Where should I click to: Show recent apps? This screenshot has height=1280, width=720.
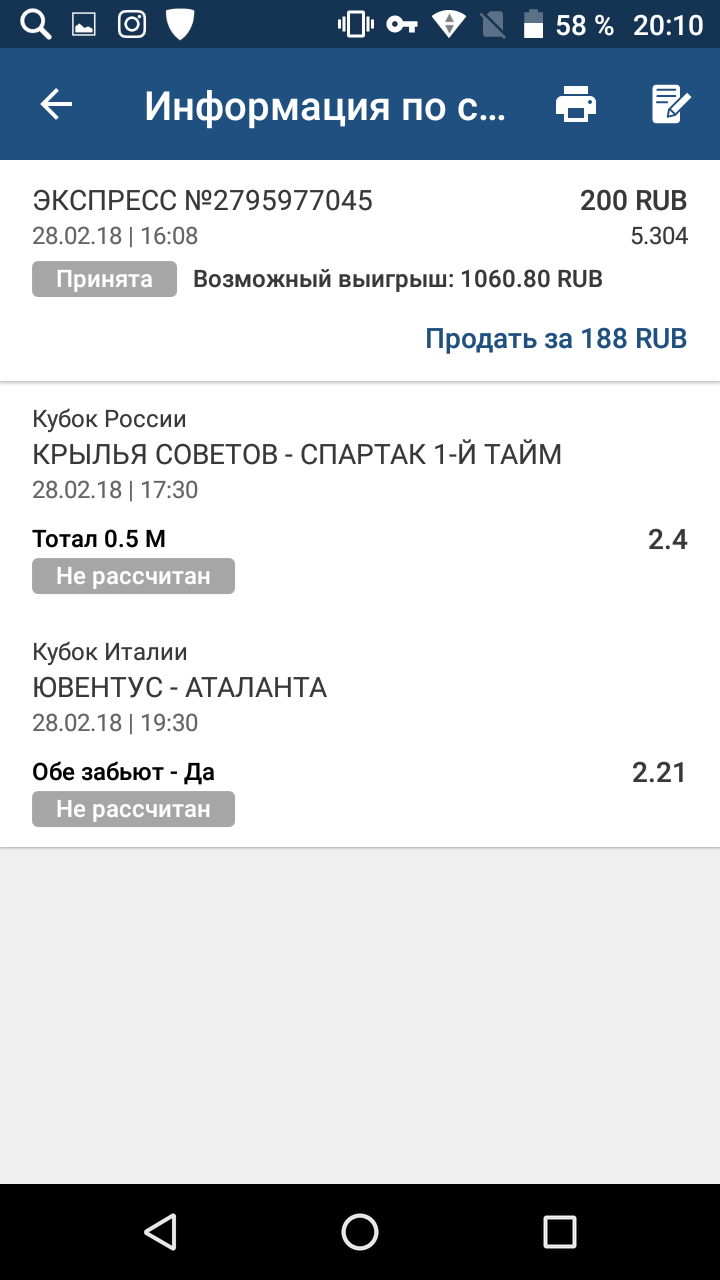[x=560, y=1231]
